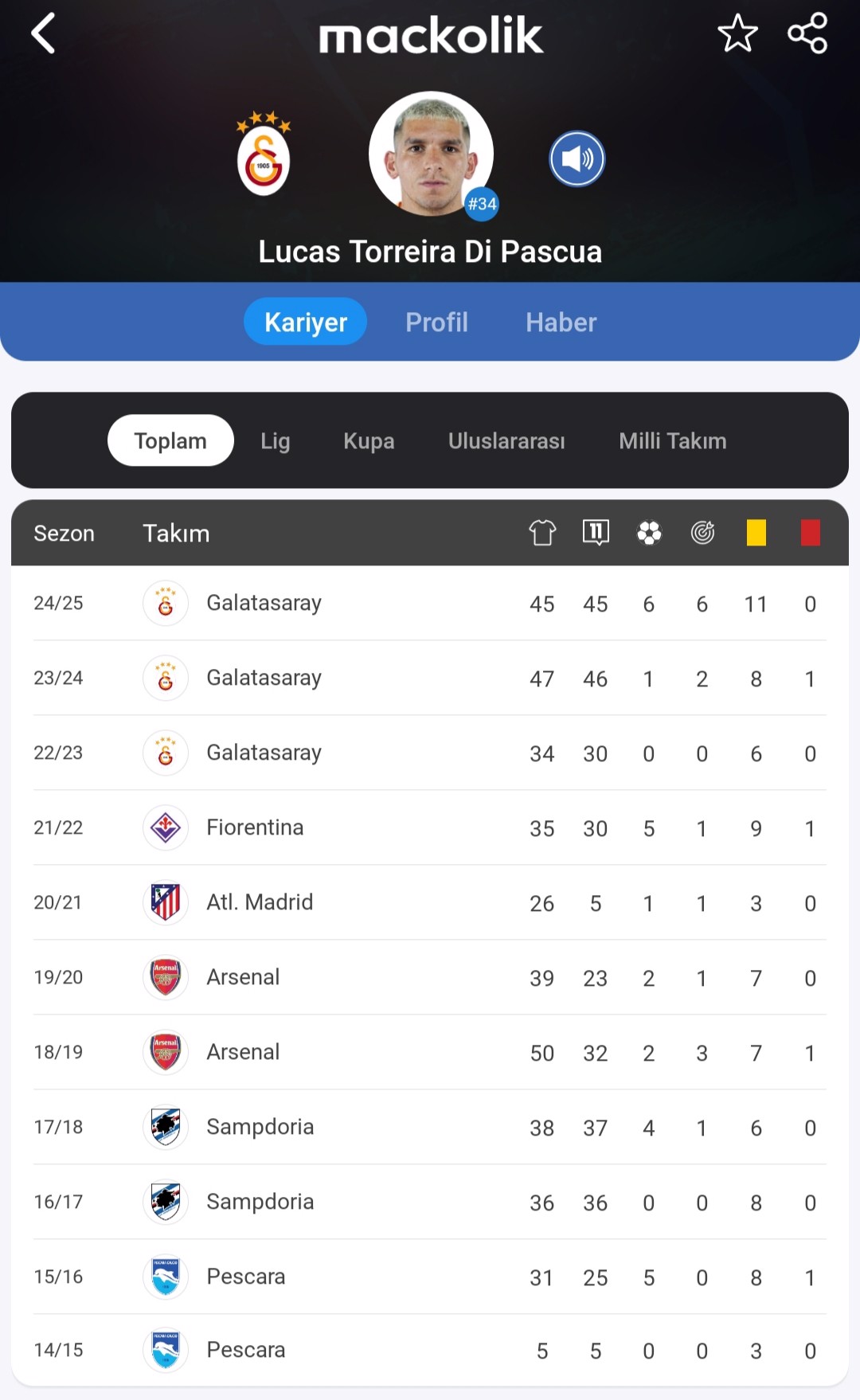The height and width of the screenshot is (1400, 860).
Task: Switch to the Profil tab
Action: [x=436, y=322]
